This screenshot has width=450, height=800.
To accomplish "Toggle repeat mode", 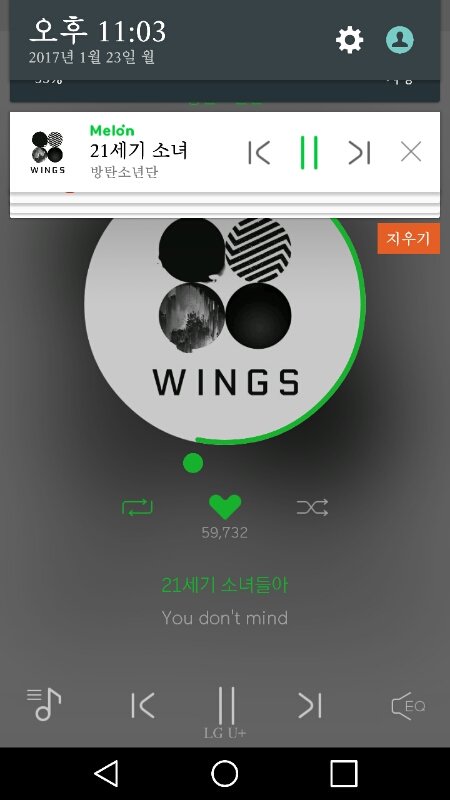I will [x=137, y=507].
